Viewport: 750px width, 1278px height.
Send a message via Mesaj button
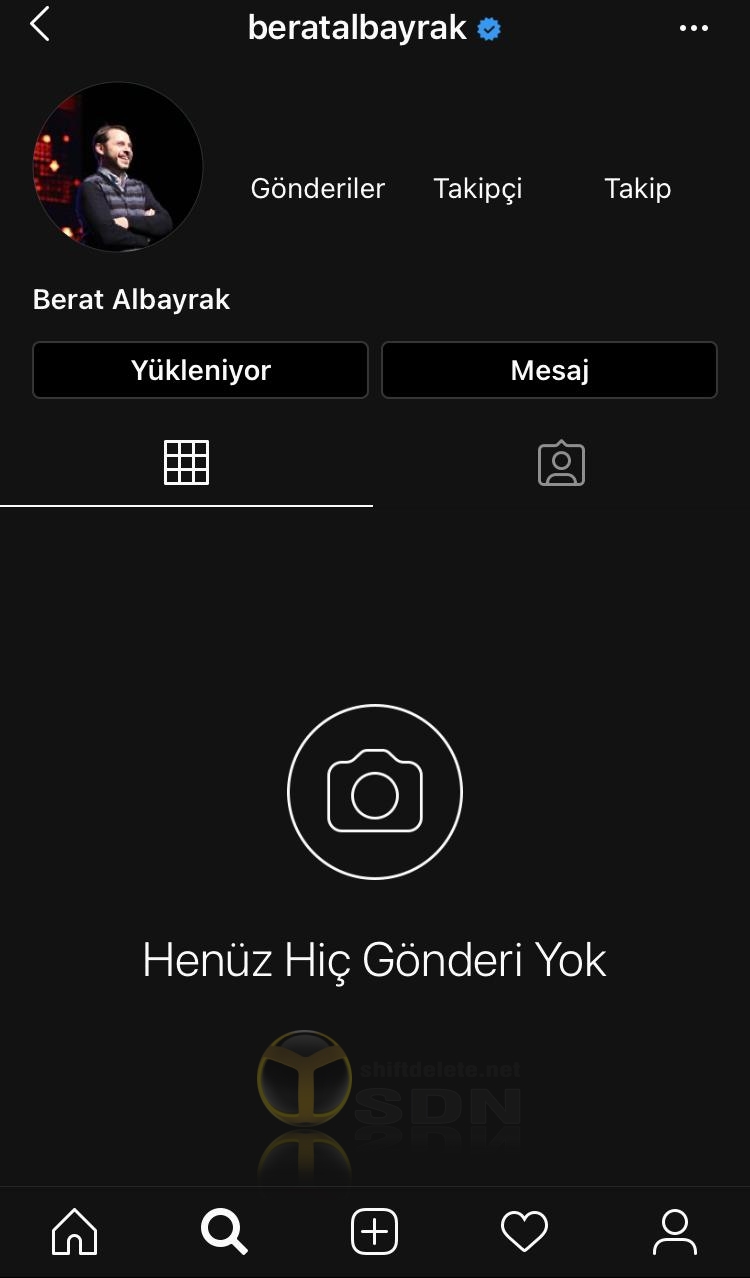549,370
